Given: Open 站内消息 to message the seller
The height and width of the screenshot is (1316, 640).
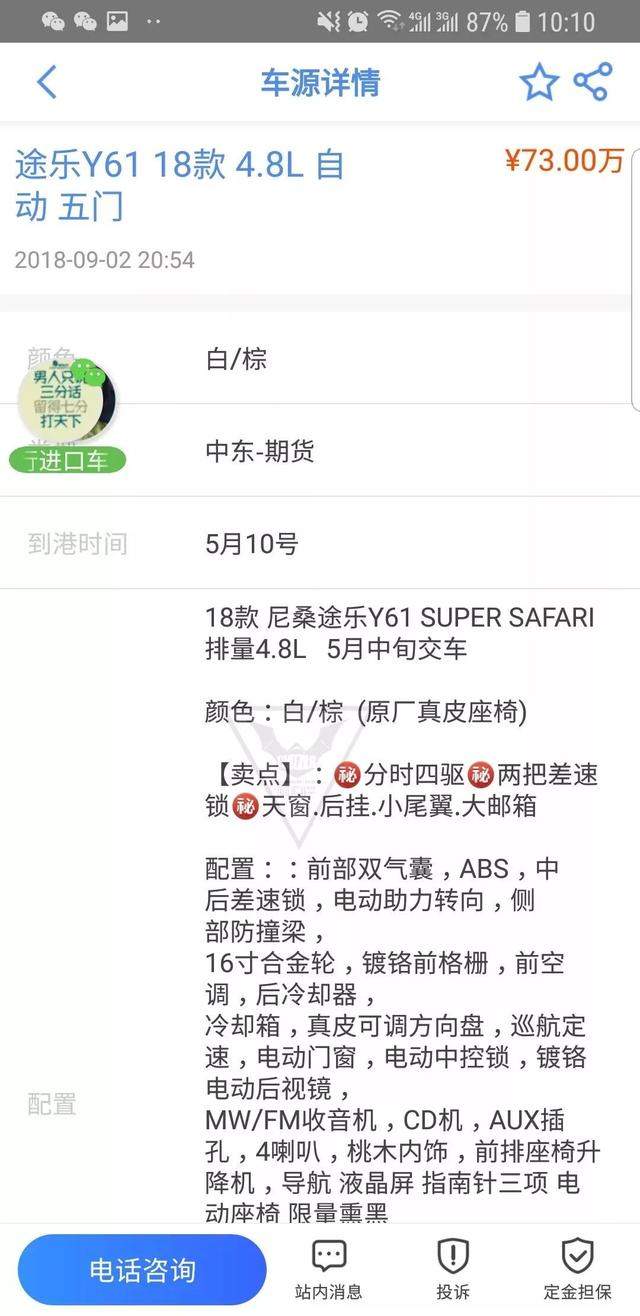Looking at the screenshot, I should (328, 1268).
